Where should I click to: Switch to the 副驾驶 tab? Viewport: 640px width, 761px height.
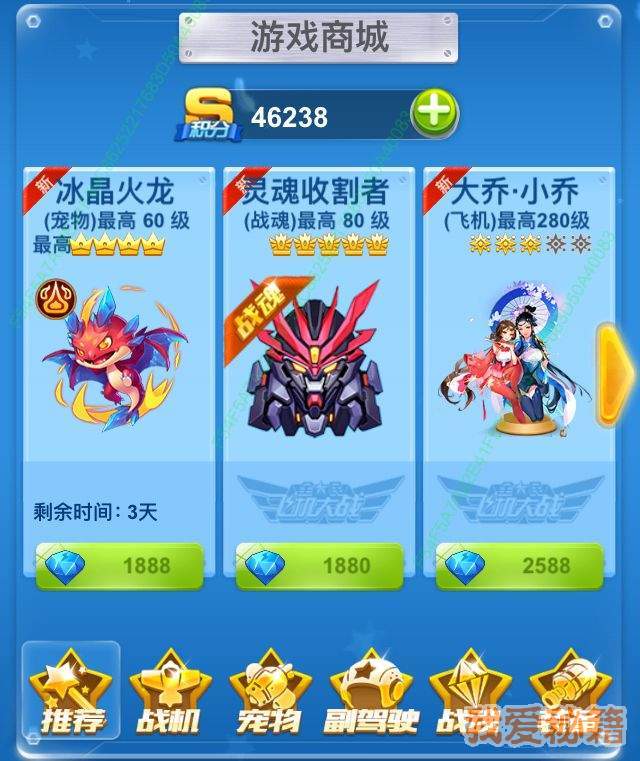(370, 690)
